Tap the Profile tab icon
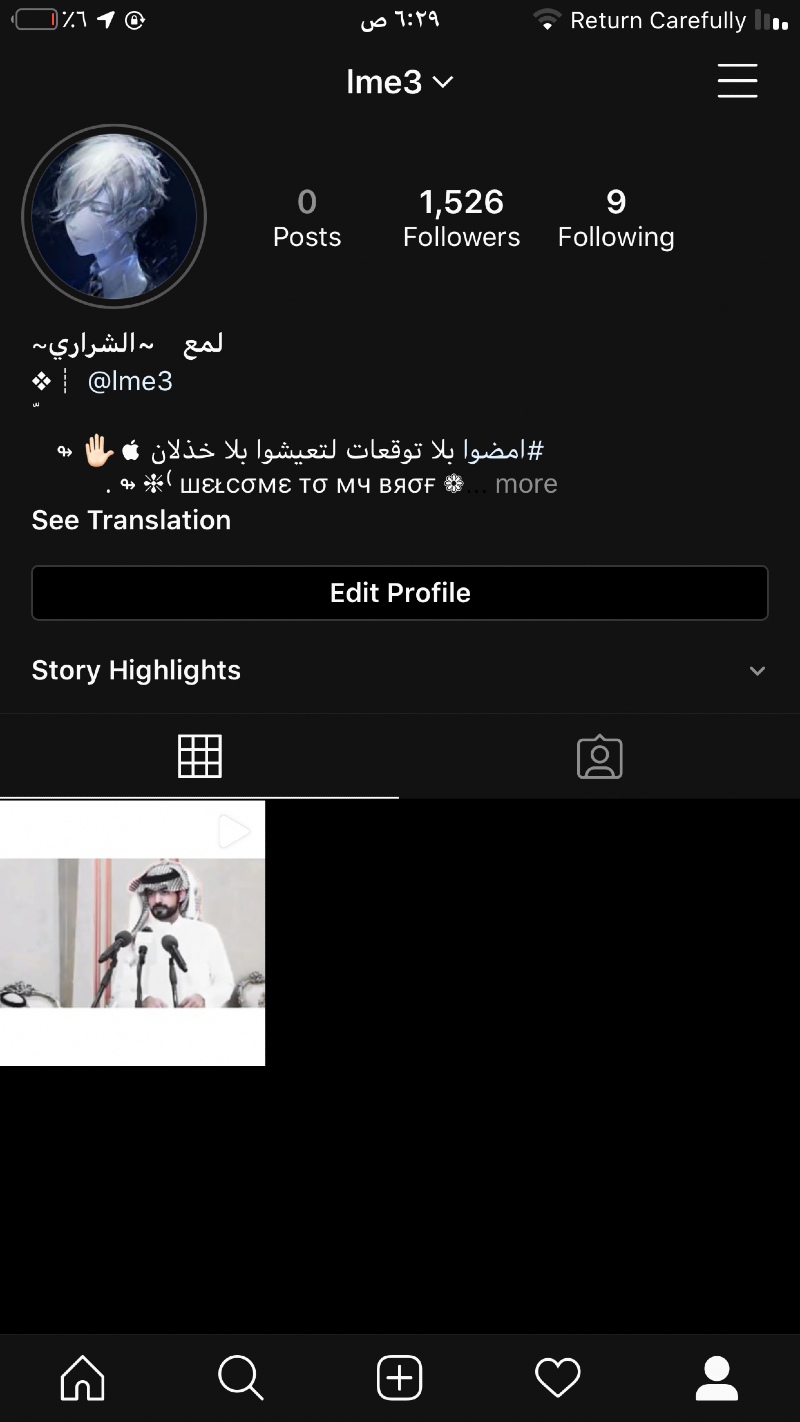Viewport: 800px width, 1422px height. pyautogui.click(x=716, y=1379)
